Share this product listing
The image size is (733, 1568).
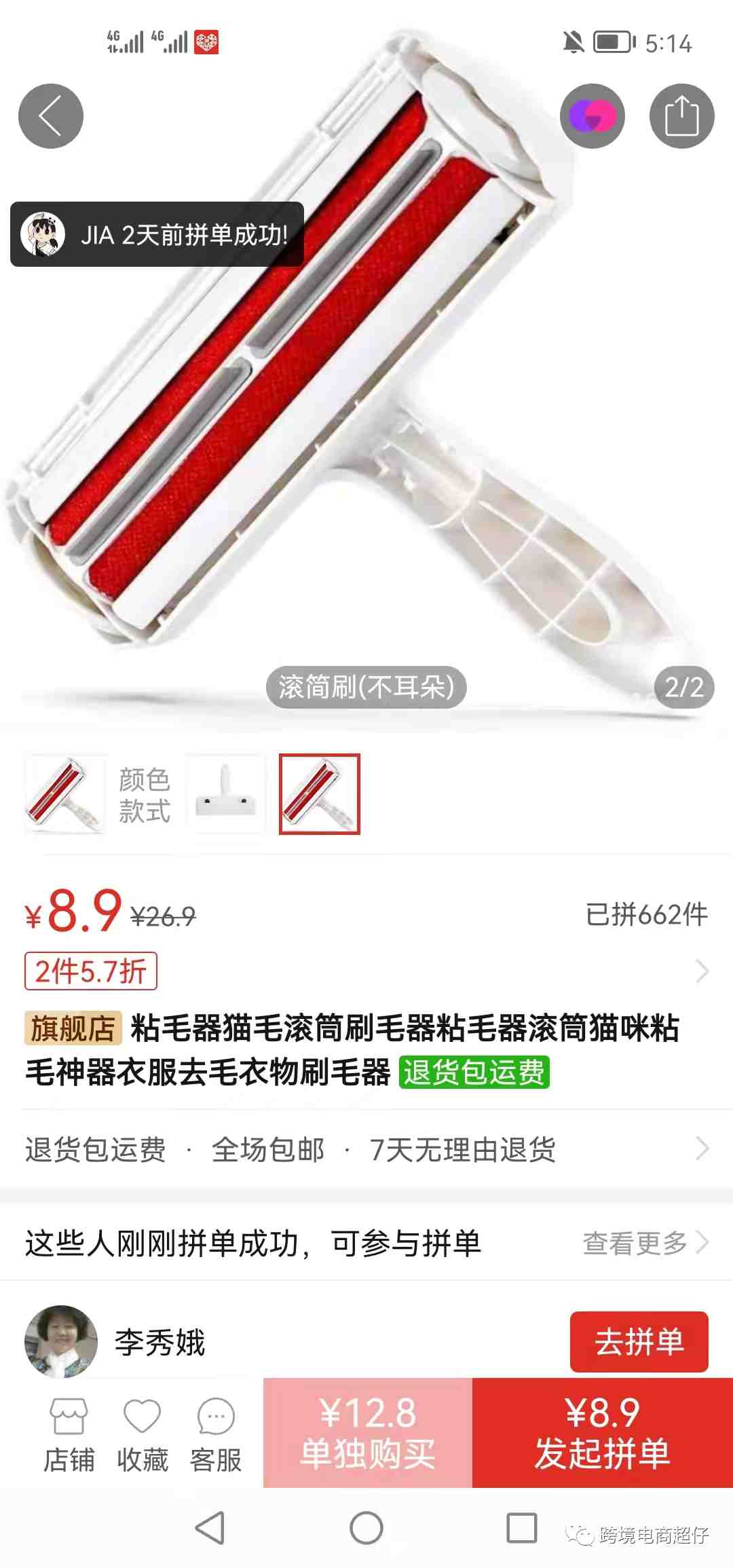[x=681, y=116]
